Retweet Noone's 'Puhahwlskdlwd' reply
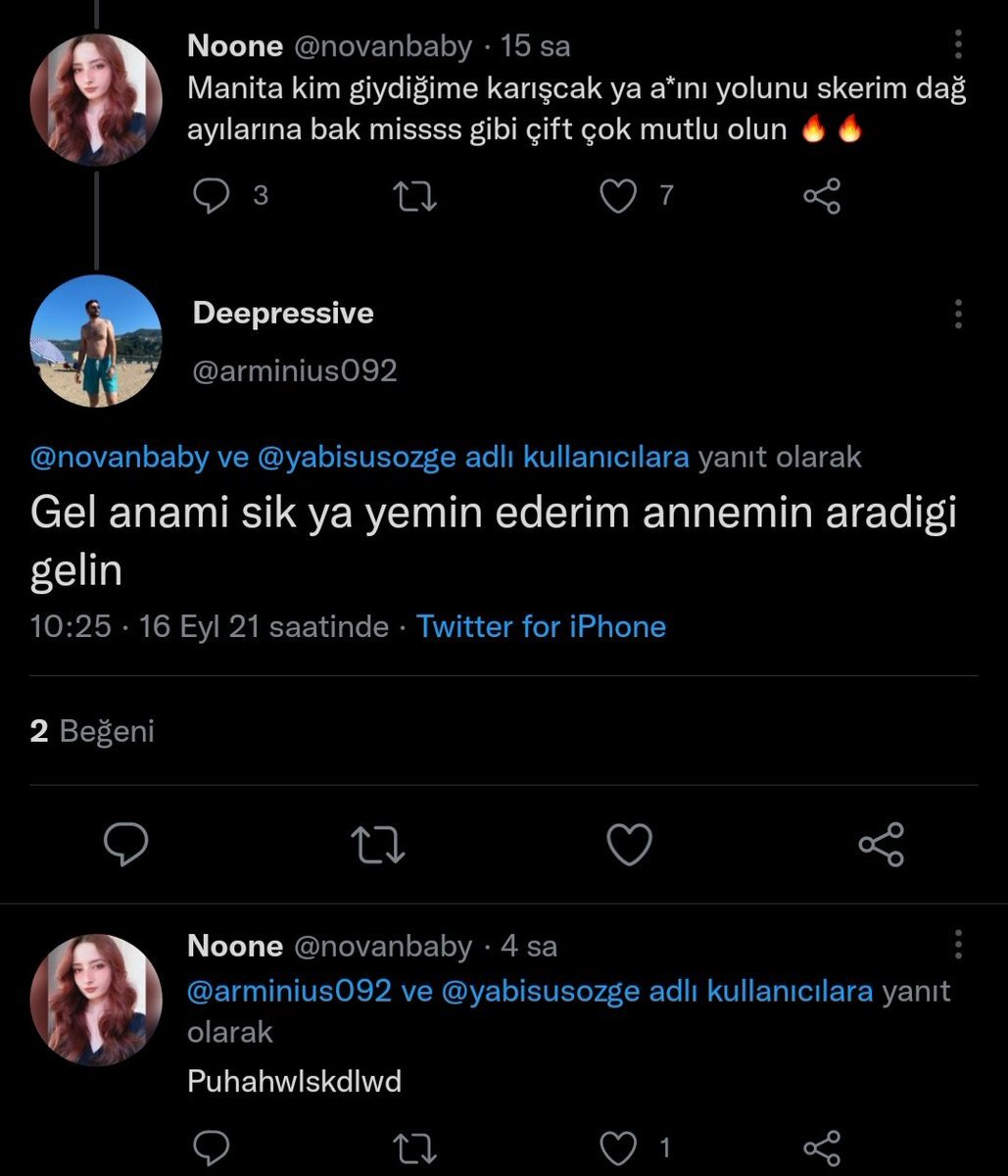The width and height of the screenshot is (1008, 1176). (x=414, y=1148)
